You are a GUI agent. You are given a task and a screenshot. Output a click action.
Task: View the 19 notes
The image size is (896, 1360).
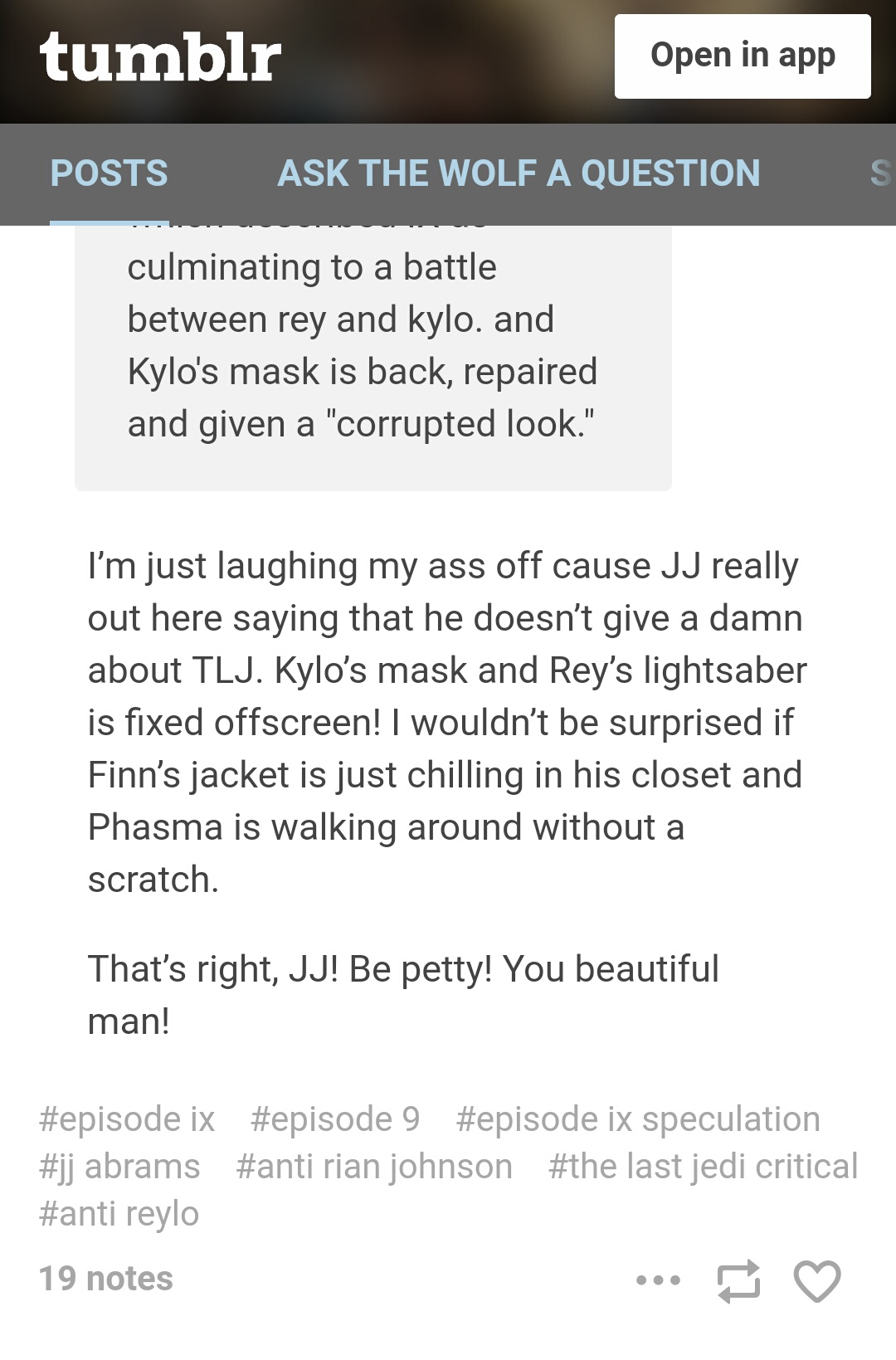coord(106,1279)
